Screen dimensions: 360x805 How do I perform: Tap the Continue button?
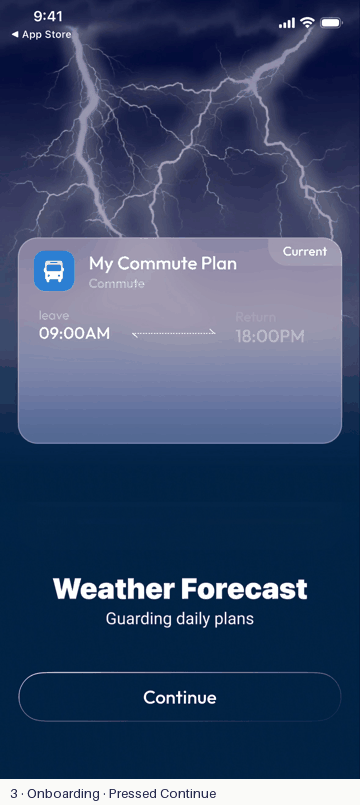pos(180,697)
